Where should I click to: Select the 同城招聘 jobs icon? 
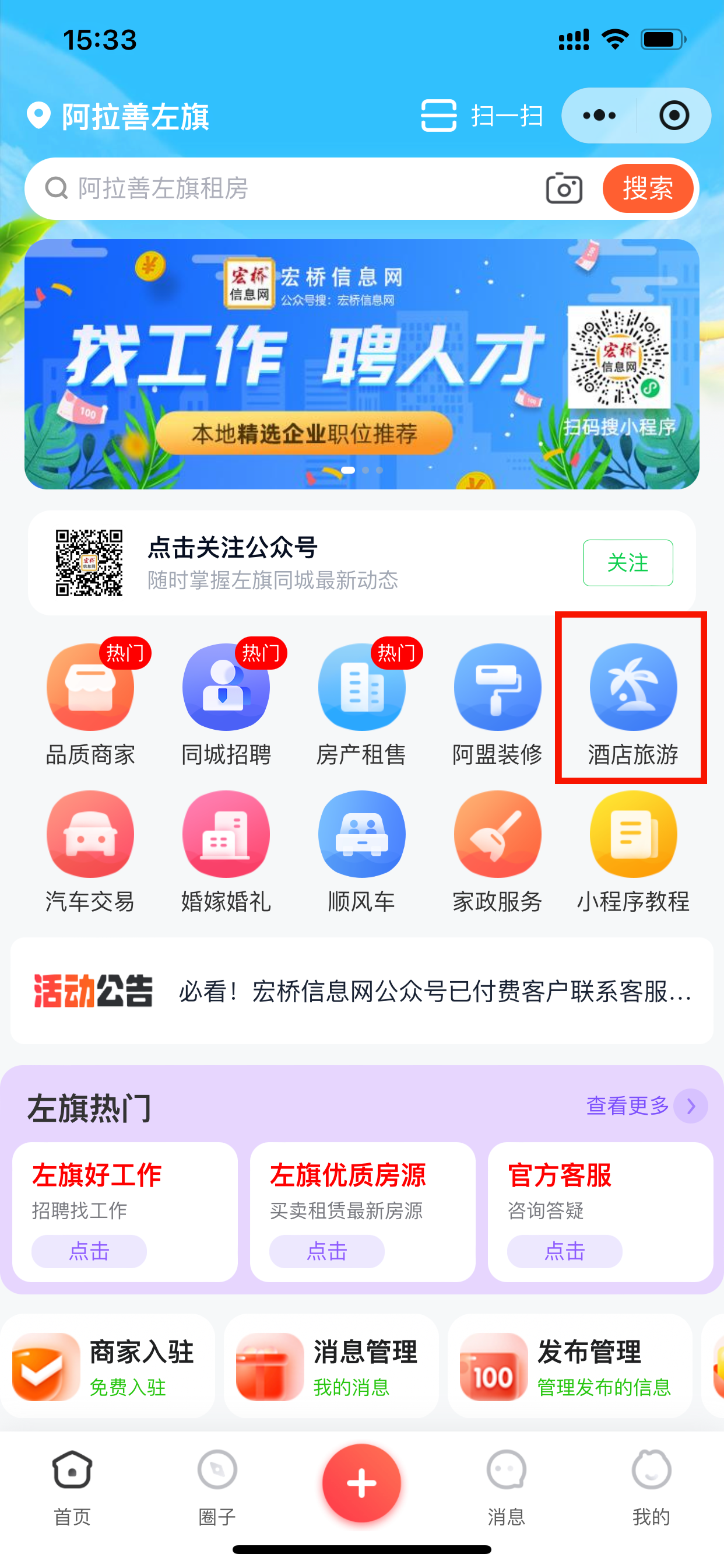[x=226, y=687]
